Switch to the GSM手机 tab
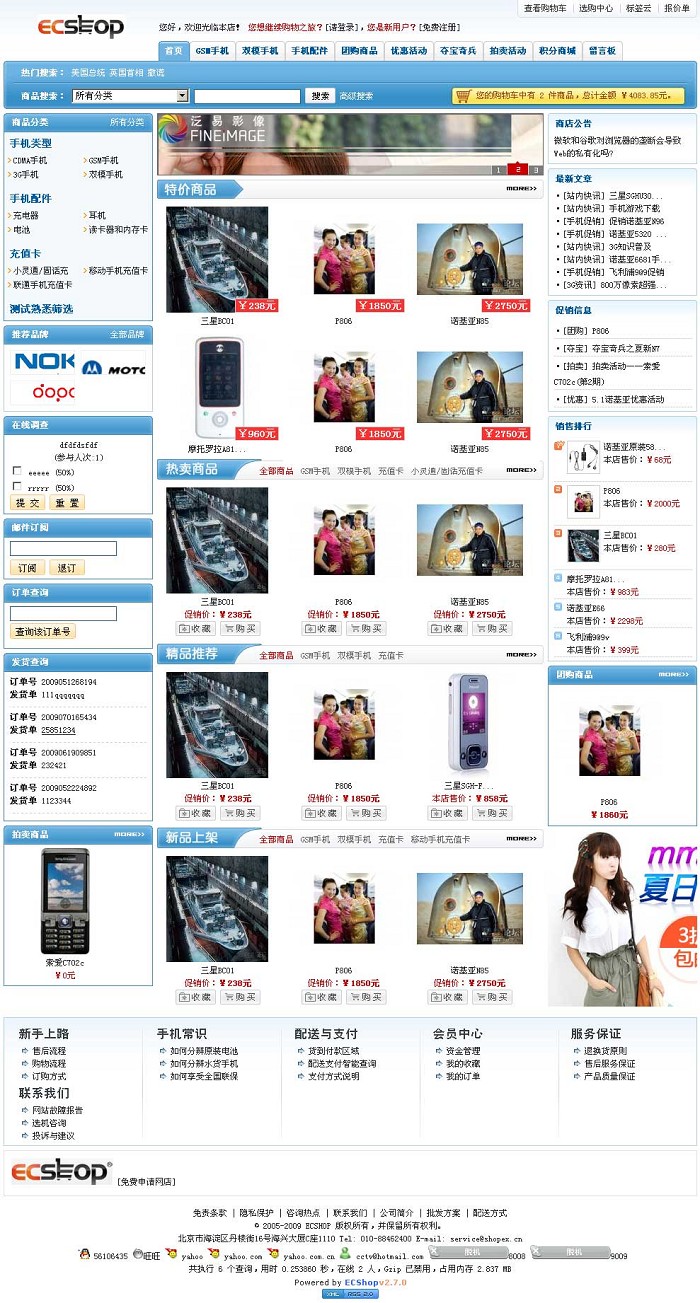Viewport: 700px width, 1303px height. (x=212, y=51)
